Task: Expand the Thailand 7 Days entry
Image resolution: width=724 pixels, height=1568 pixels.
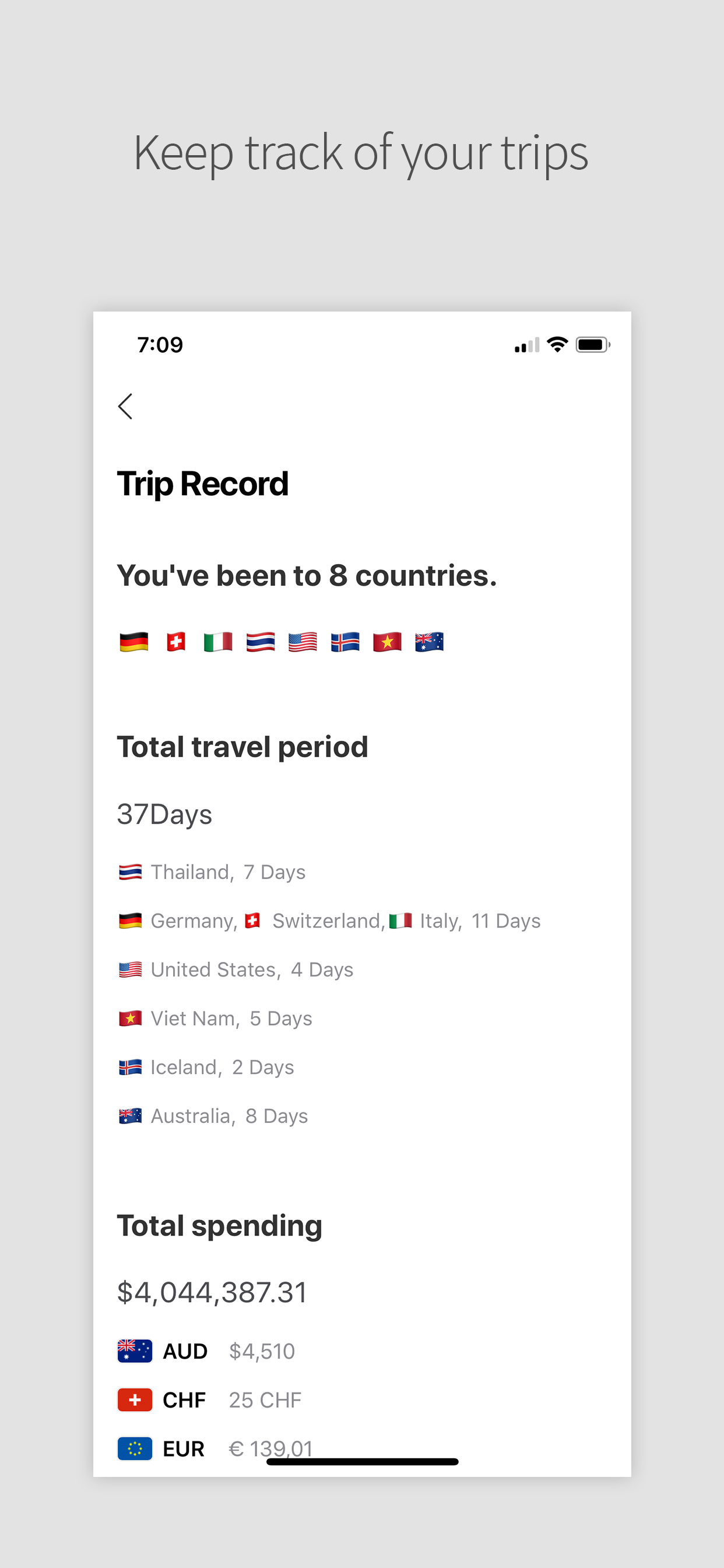Action: [x=212, y=871]
